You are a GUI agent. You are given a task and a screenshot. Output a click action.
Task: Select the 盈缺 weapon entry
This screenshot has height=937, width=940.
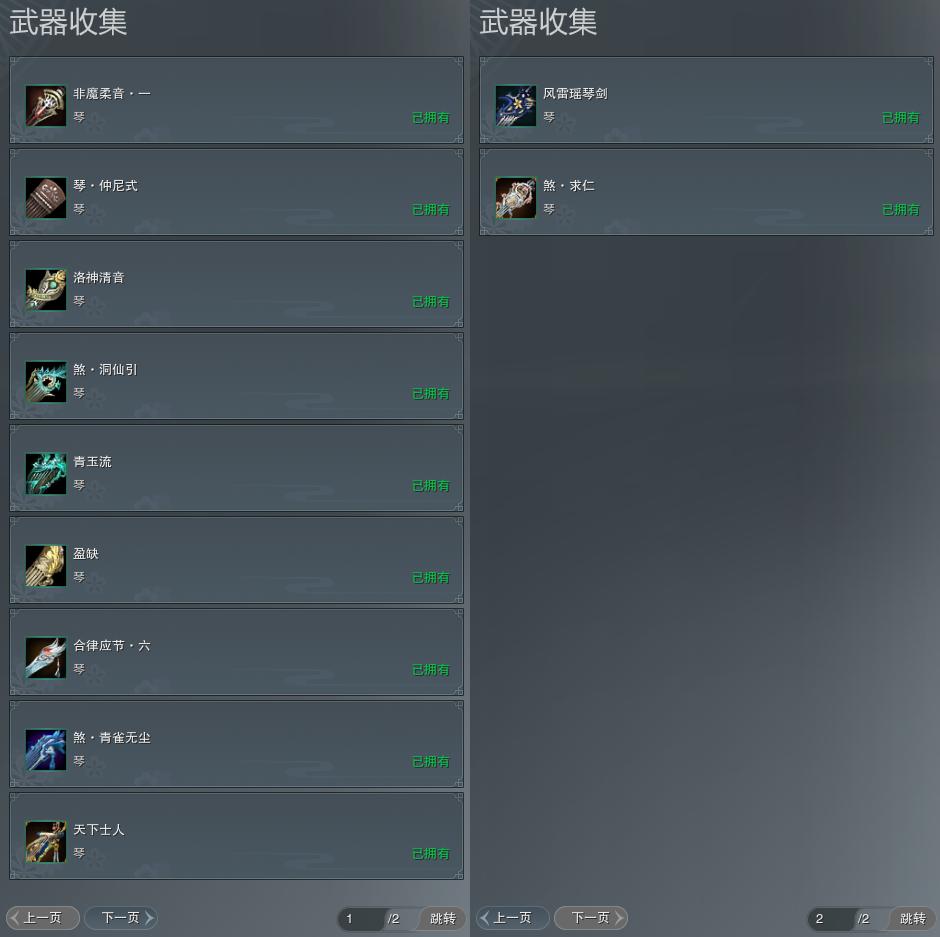point(236,560)
